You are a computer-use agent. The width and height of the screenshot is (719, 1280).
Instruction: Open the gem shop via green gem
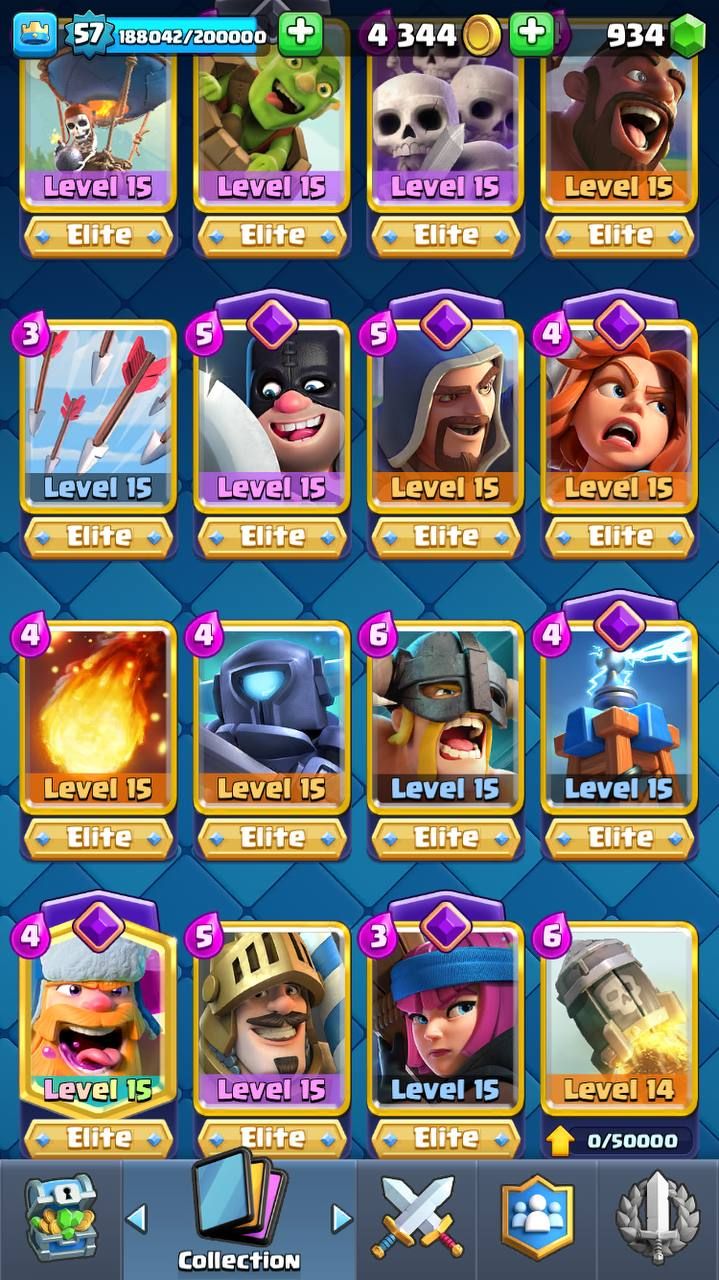687,36
